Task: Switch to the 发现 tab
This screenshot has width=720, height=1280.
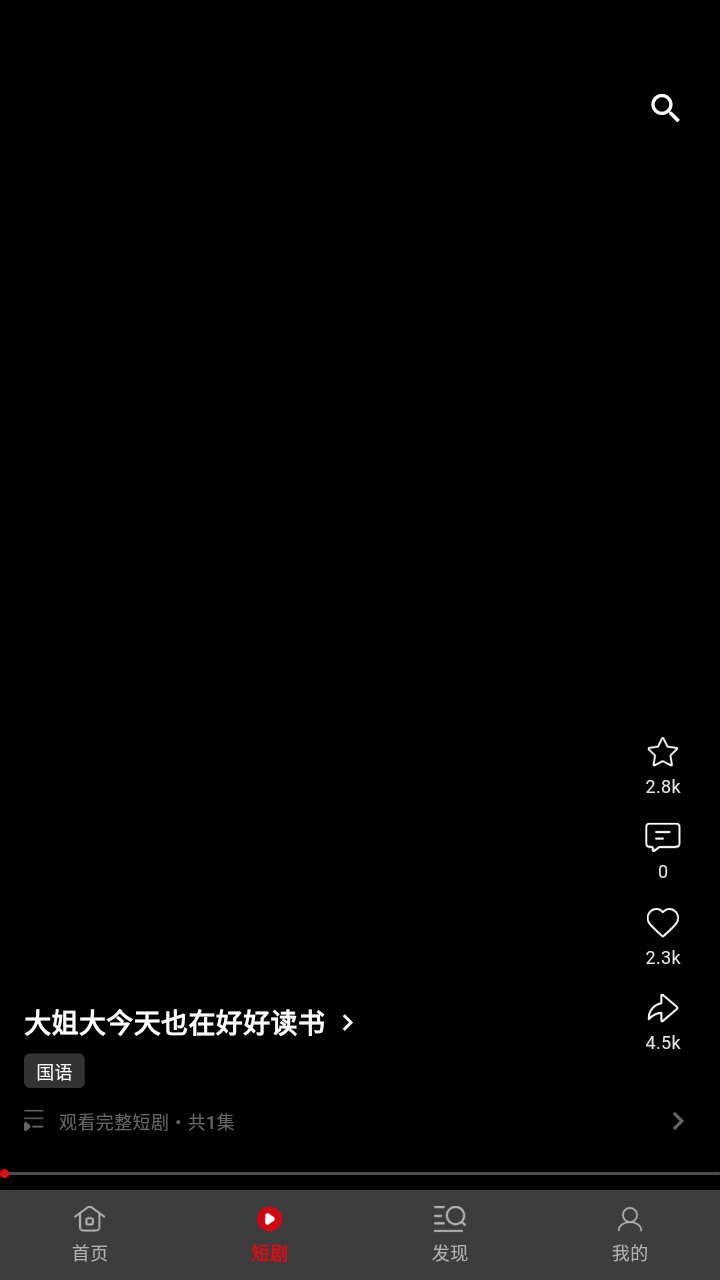Action: click(x=450, y=1235)
